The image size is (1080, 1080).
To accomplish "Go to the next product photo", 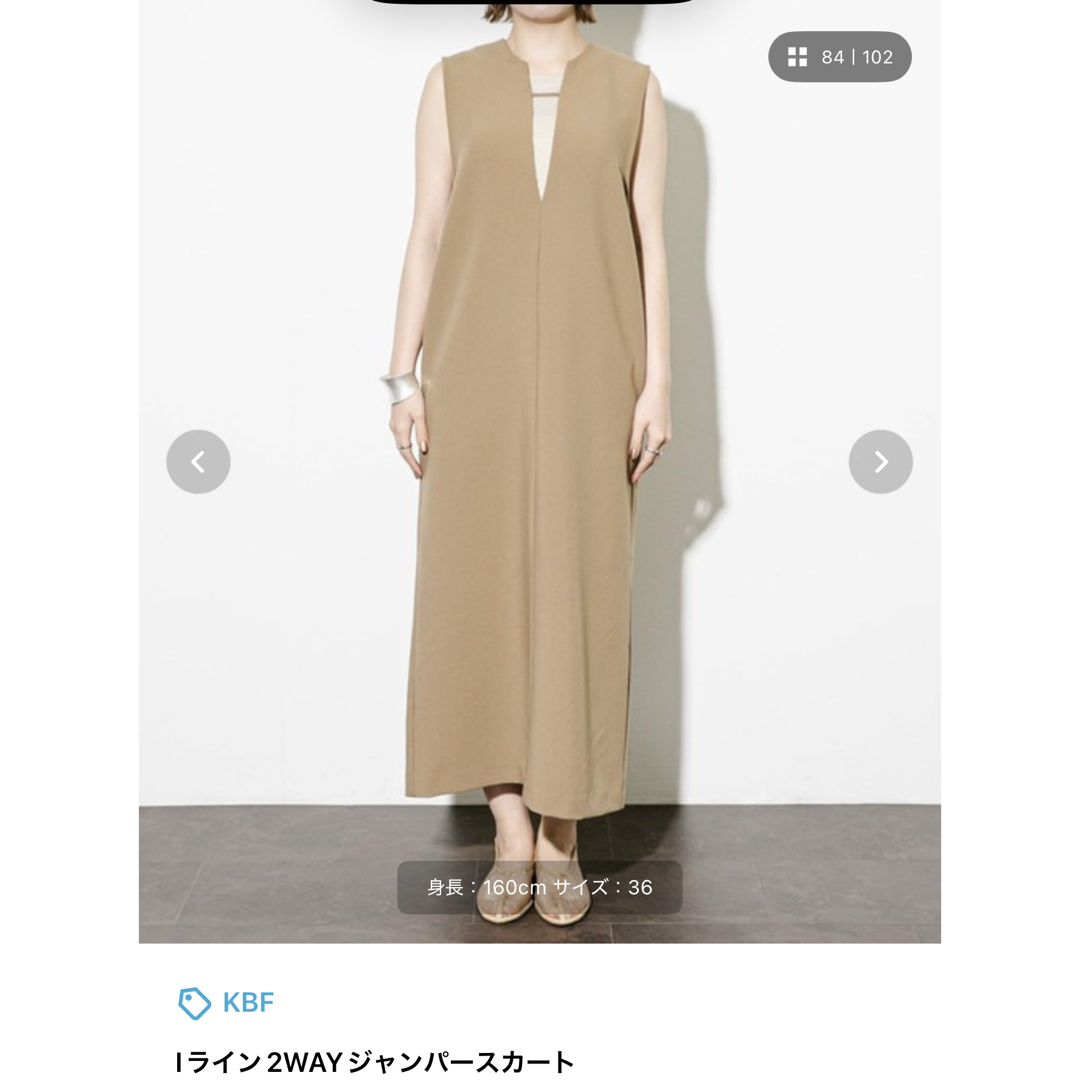I will (x=880, y=462).
